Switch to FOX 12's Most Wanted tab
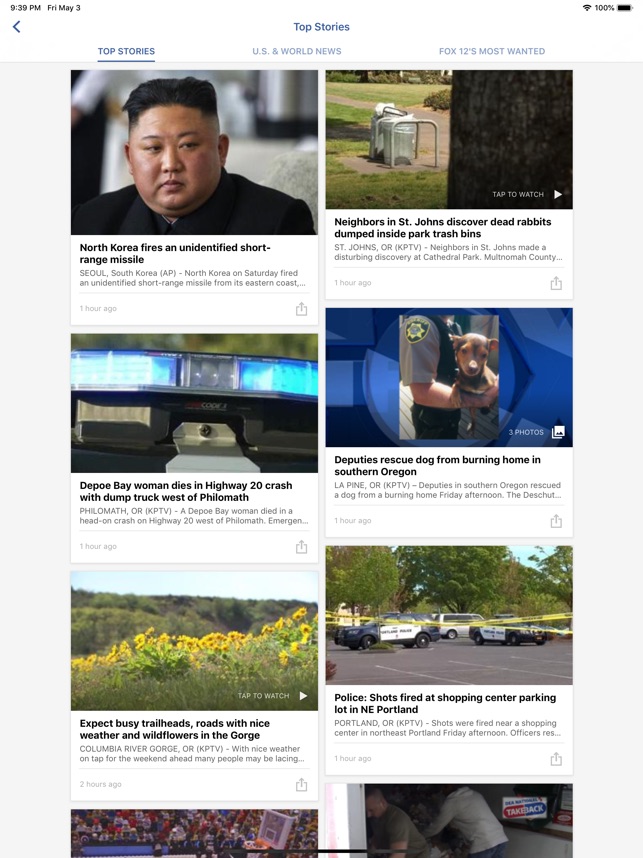 click(x=491, y=51)
